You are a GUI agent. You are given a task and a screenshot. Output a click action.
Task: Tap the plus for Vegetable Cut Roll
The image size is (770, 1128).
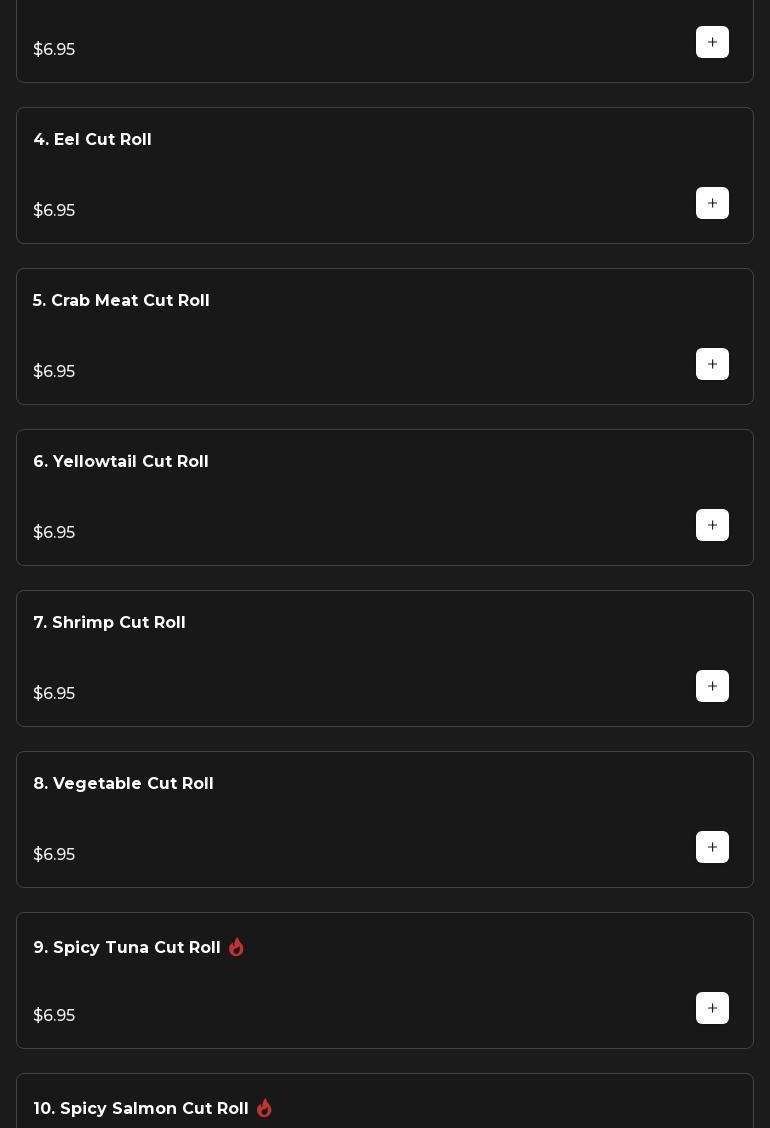712,847
